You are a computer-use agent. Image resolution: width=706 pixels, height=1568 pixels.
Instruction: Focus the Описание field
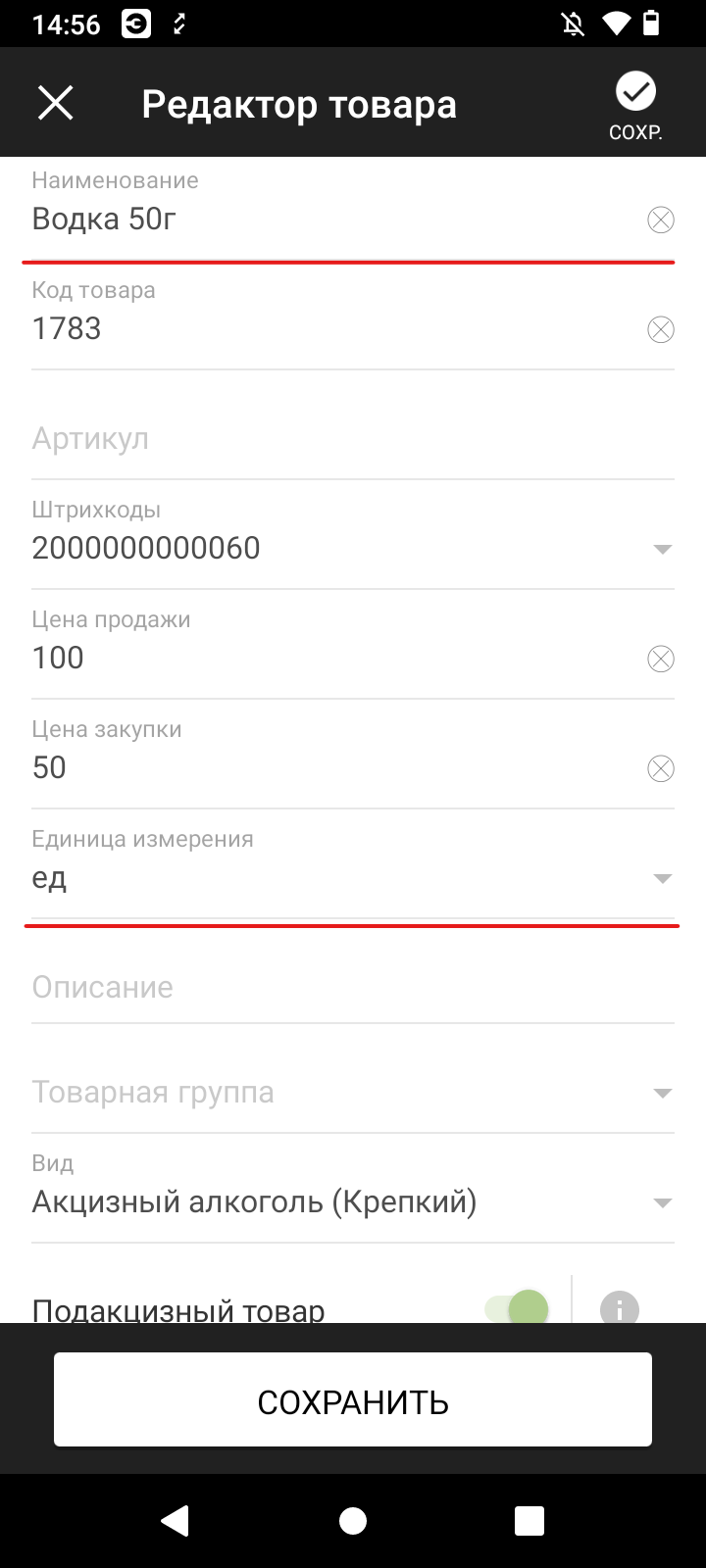pos(351,988)
